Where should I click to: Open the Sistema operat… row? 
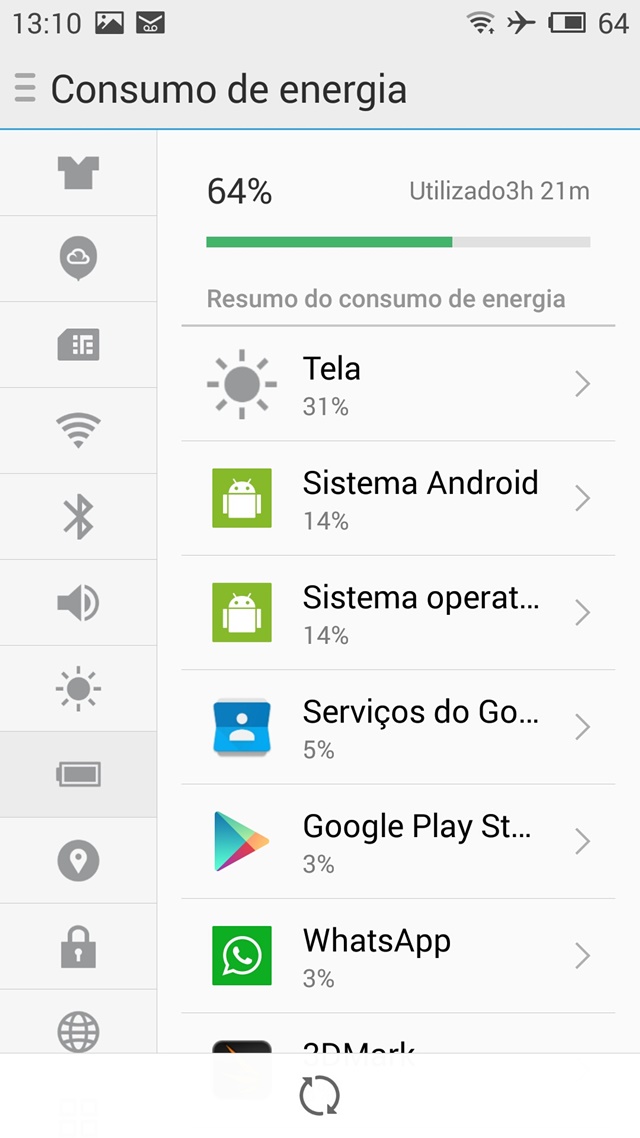click(398, 613)
